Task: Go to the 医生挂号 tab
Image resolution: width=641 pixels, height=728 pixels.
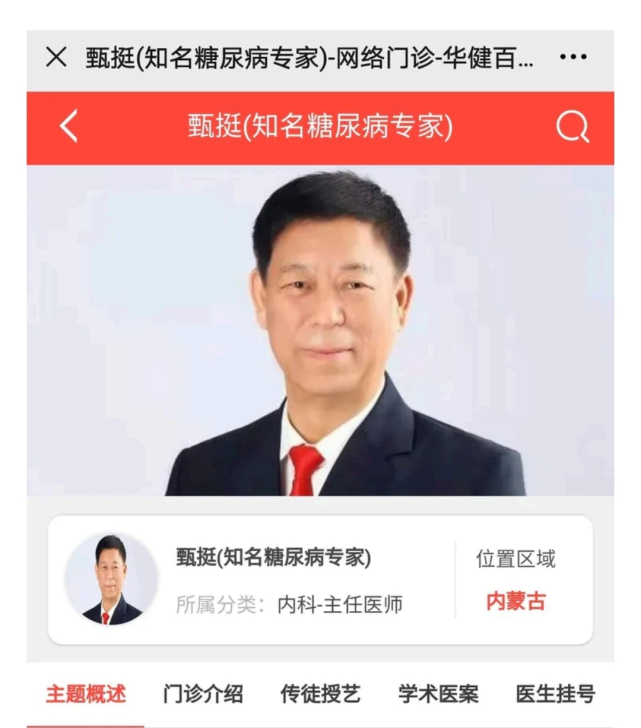Action: pos(555,694)
